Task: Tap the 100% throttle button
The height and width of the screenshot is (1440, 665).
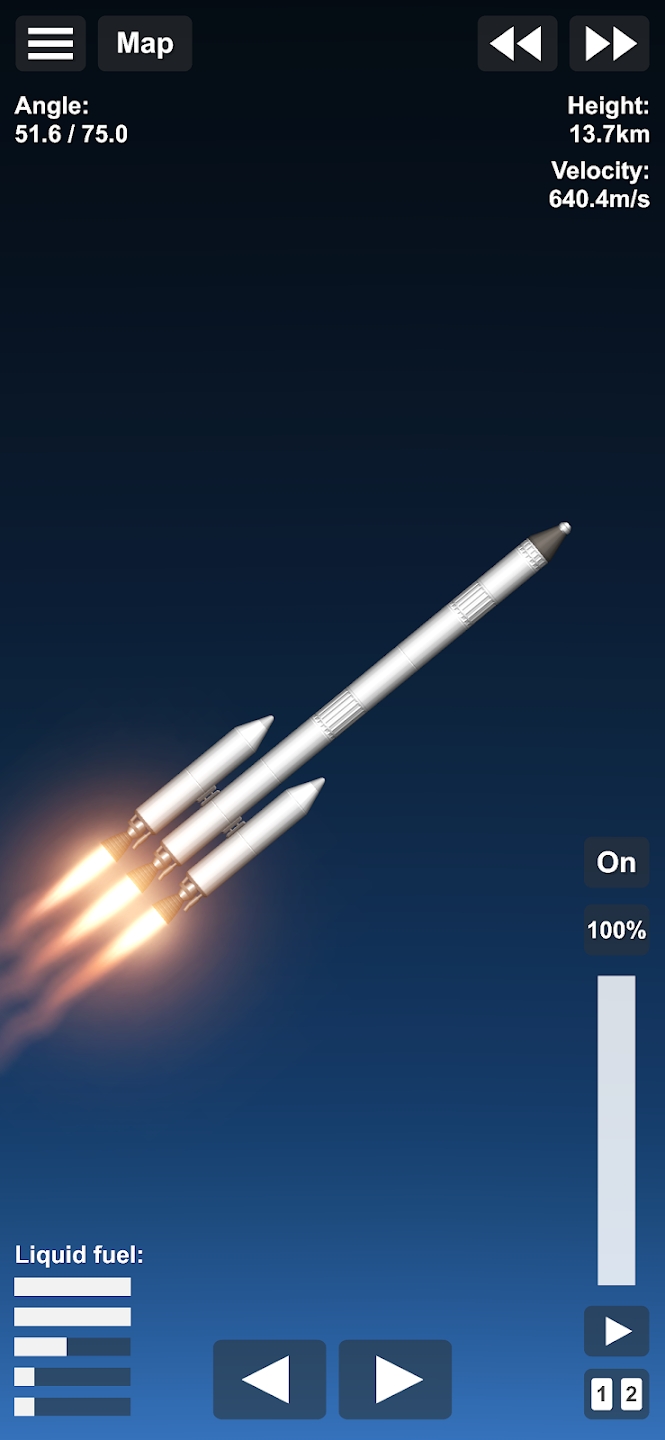Action: pos(616,930)
